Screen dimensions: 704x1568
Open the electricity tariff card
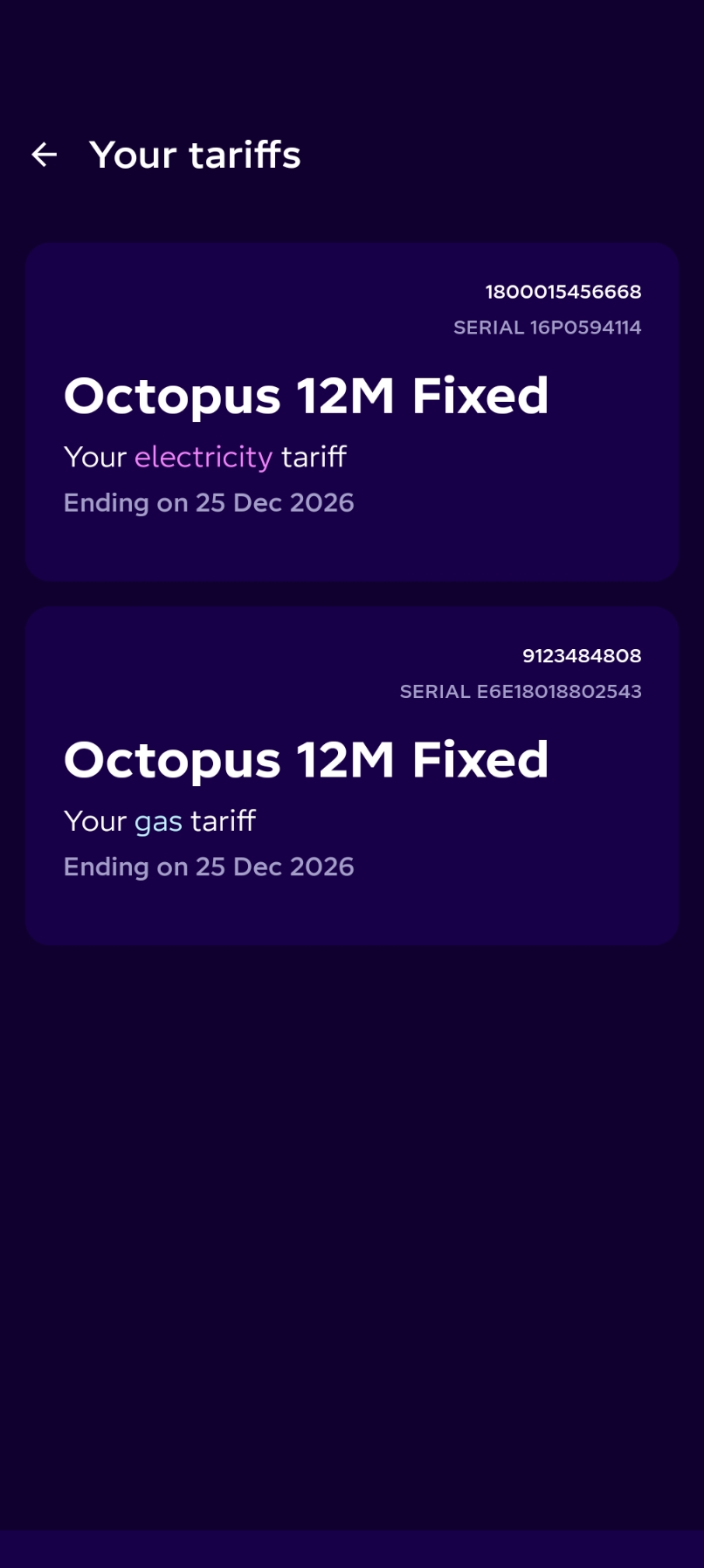(x=351, y=412)
